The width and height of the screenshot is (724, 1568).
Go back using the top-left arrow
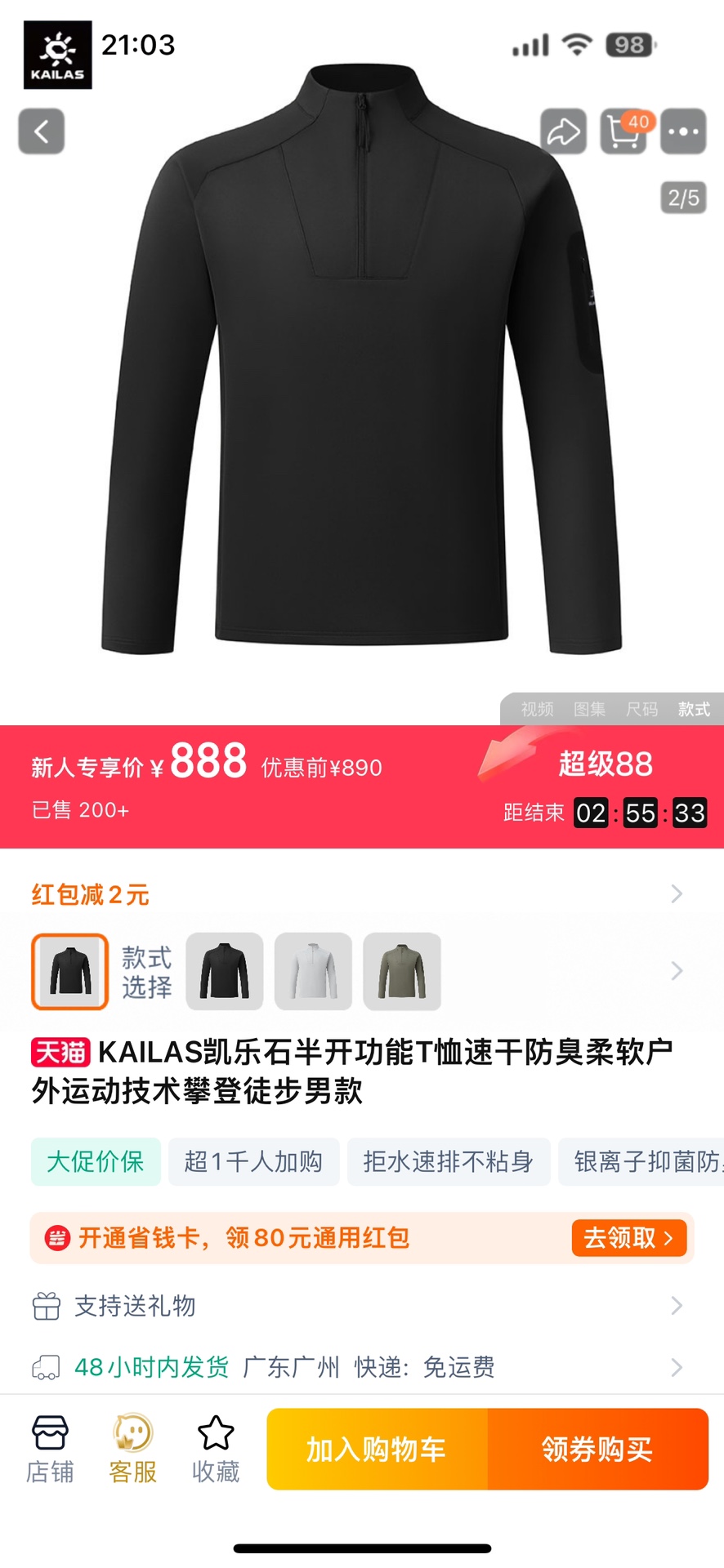coord(41,131)
